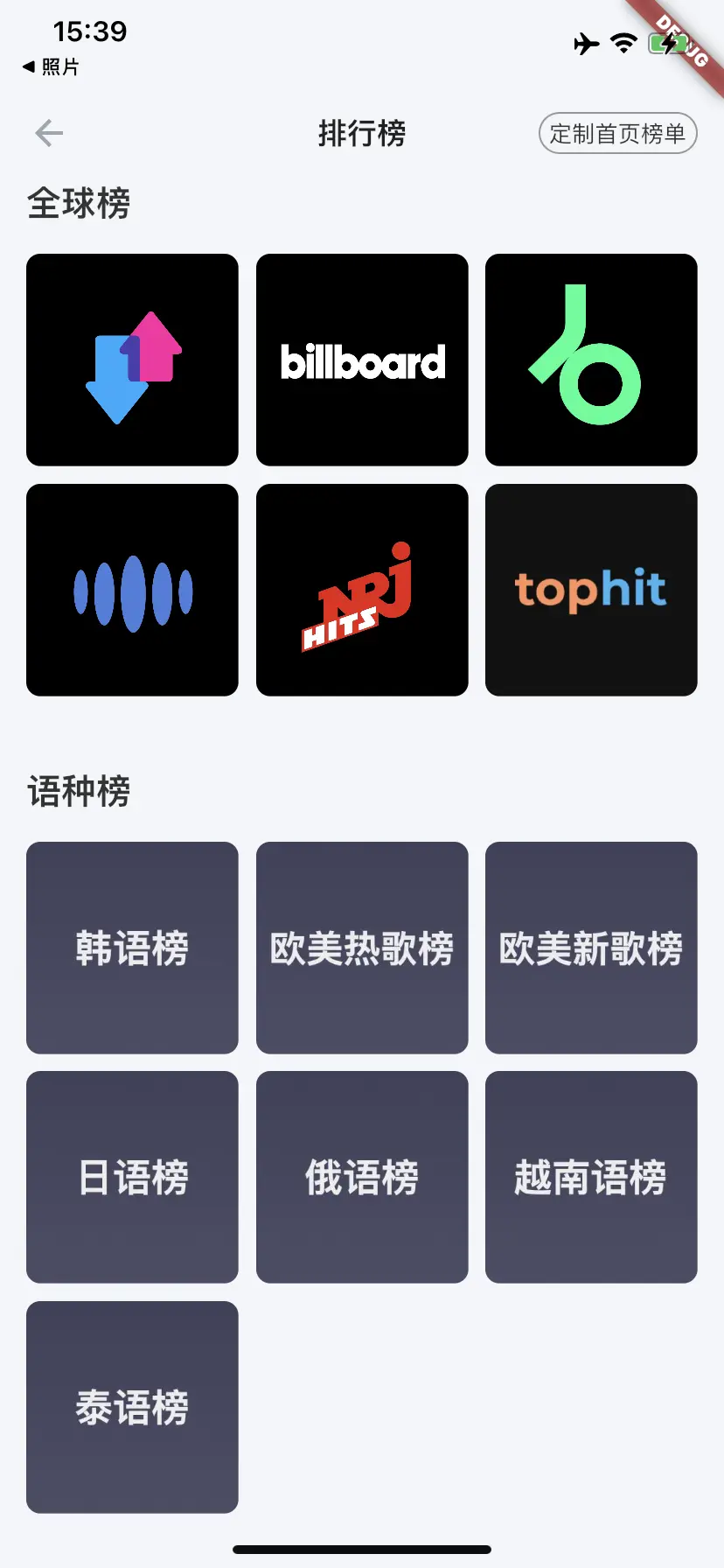View the 泰语榜 chart

(132, 1407)
